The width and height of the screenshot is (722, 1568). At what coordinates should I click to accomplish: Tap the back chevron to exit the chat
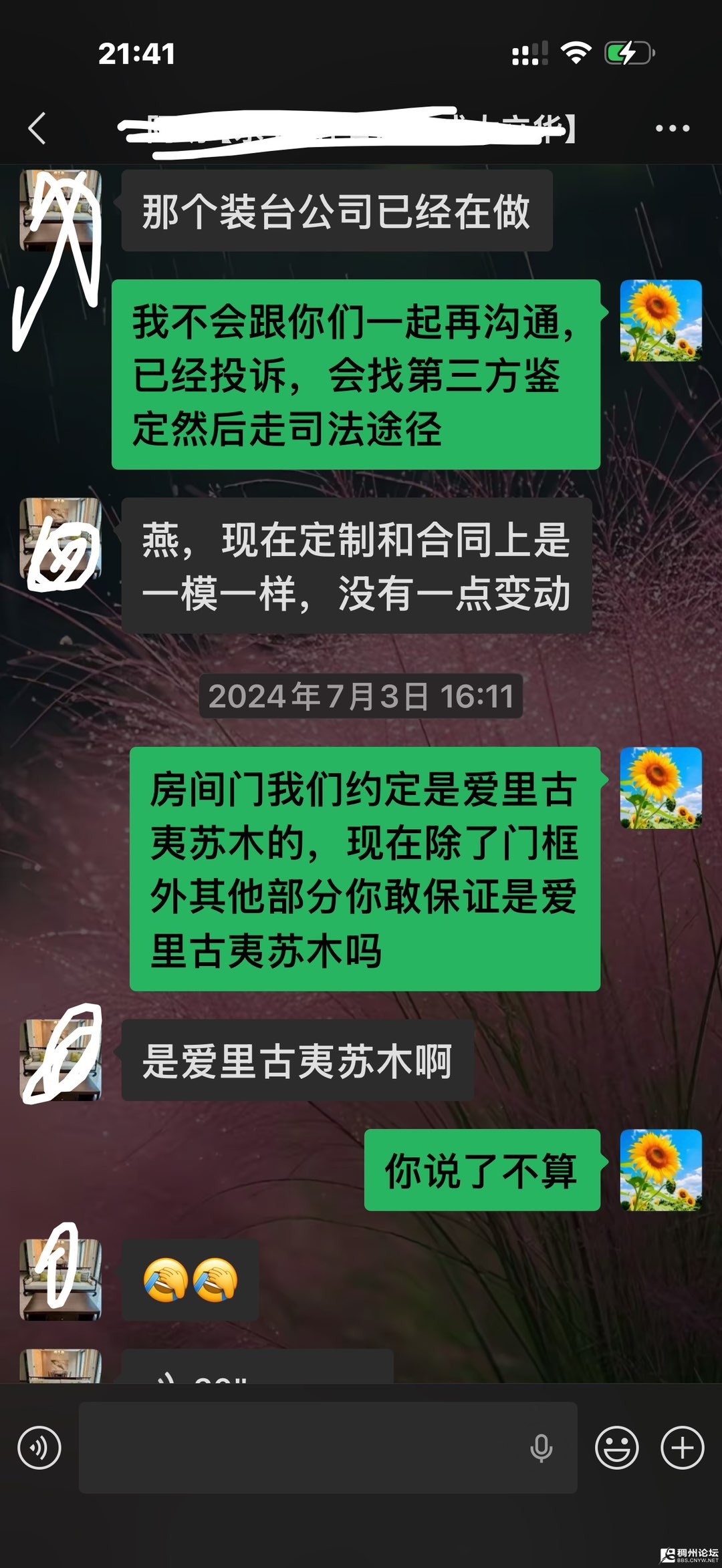point(38,130)
